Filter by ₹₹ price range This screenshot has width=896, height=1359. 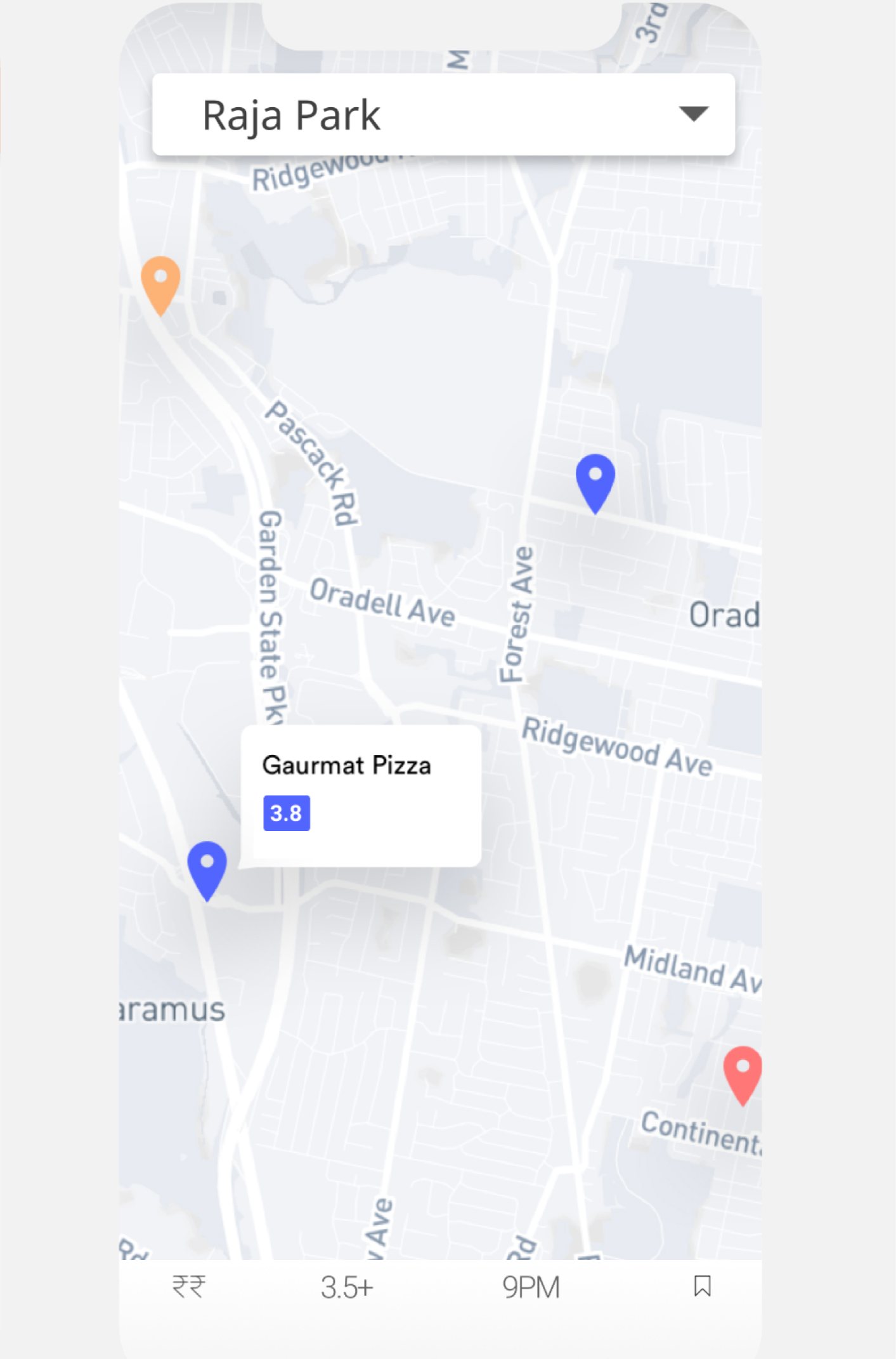click(x=189, y=1287)
